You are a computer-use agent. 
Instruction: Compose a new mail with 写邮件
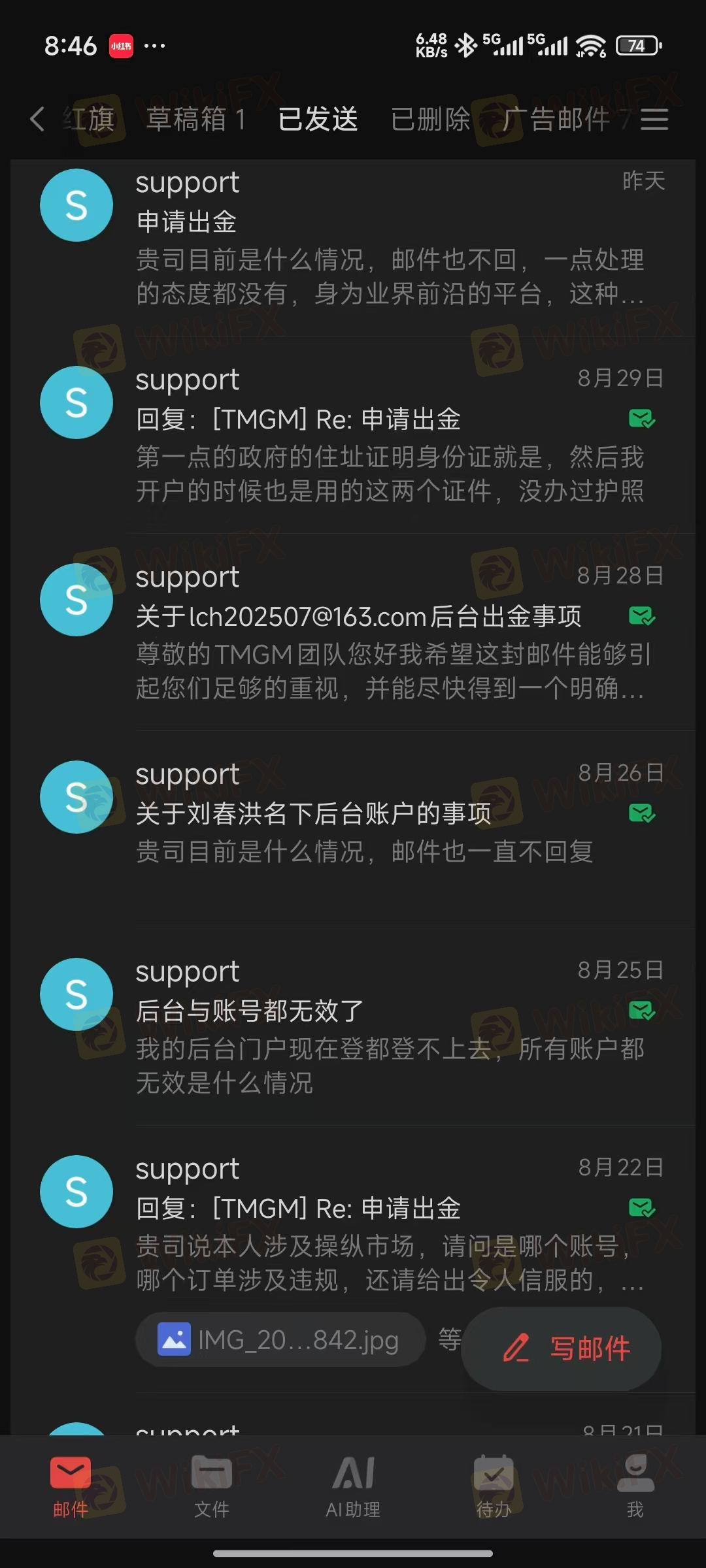tap(562, 1348)
